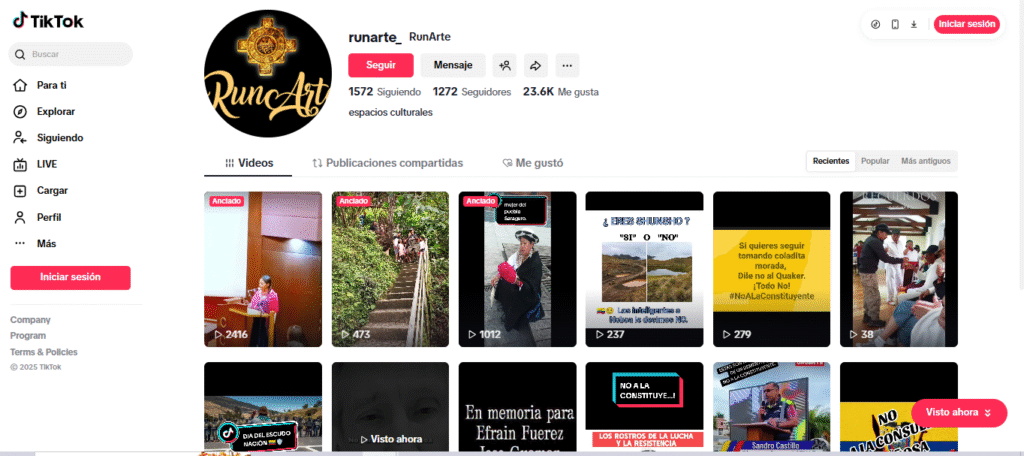1024x456 pixels.
Task: Switch to the Me gustó tab
Action: [x=533, y=162]
